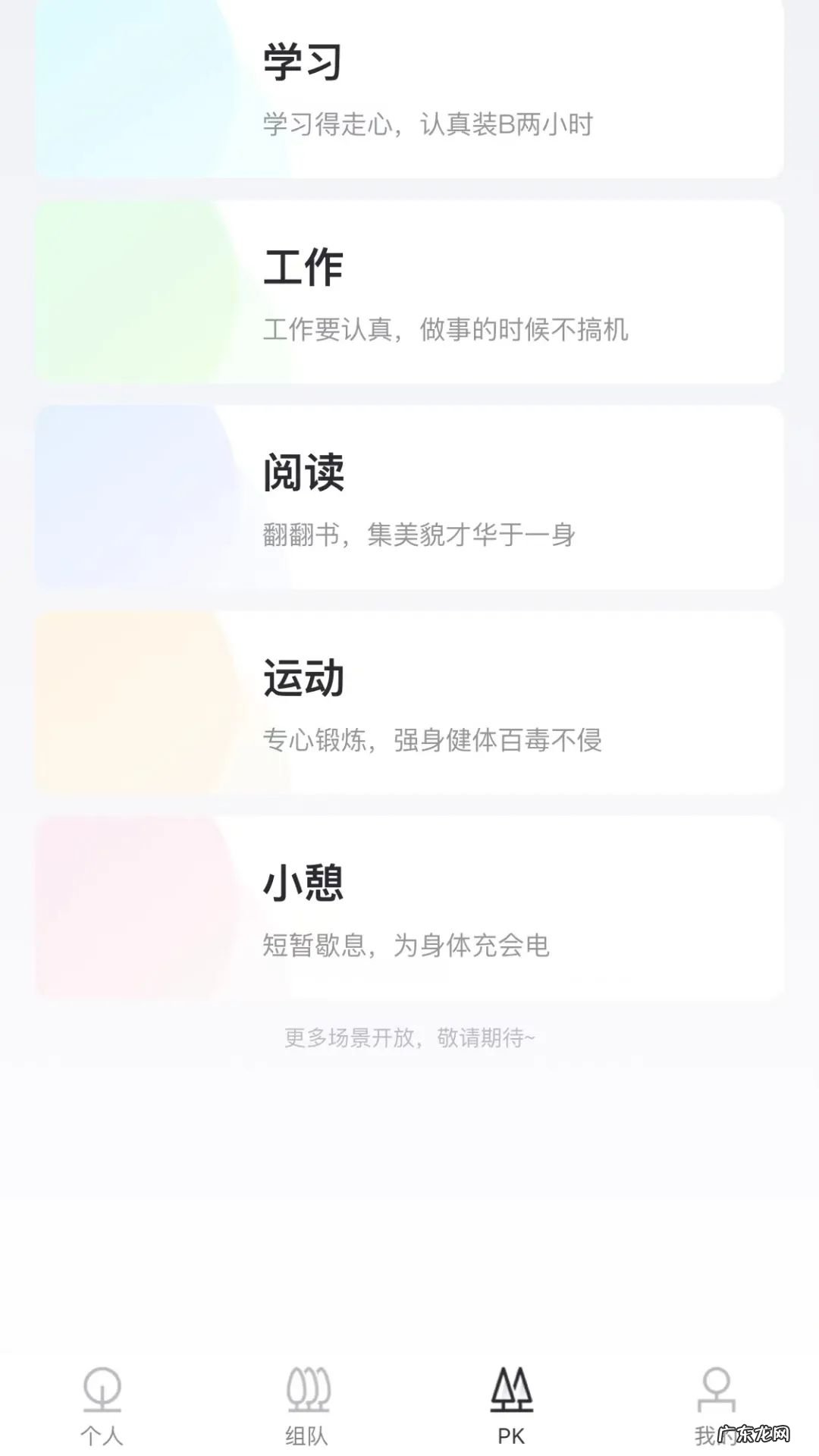Tap the 阅读 card description line
The image size is (819, 1456).
pos(419,536)
